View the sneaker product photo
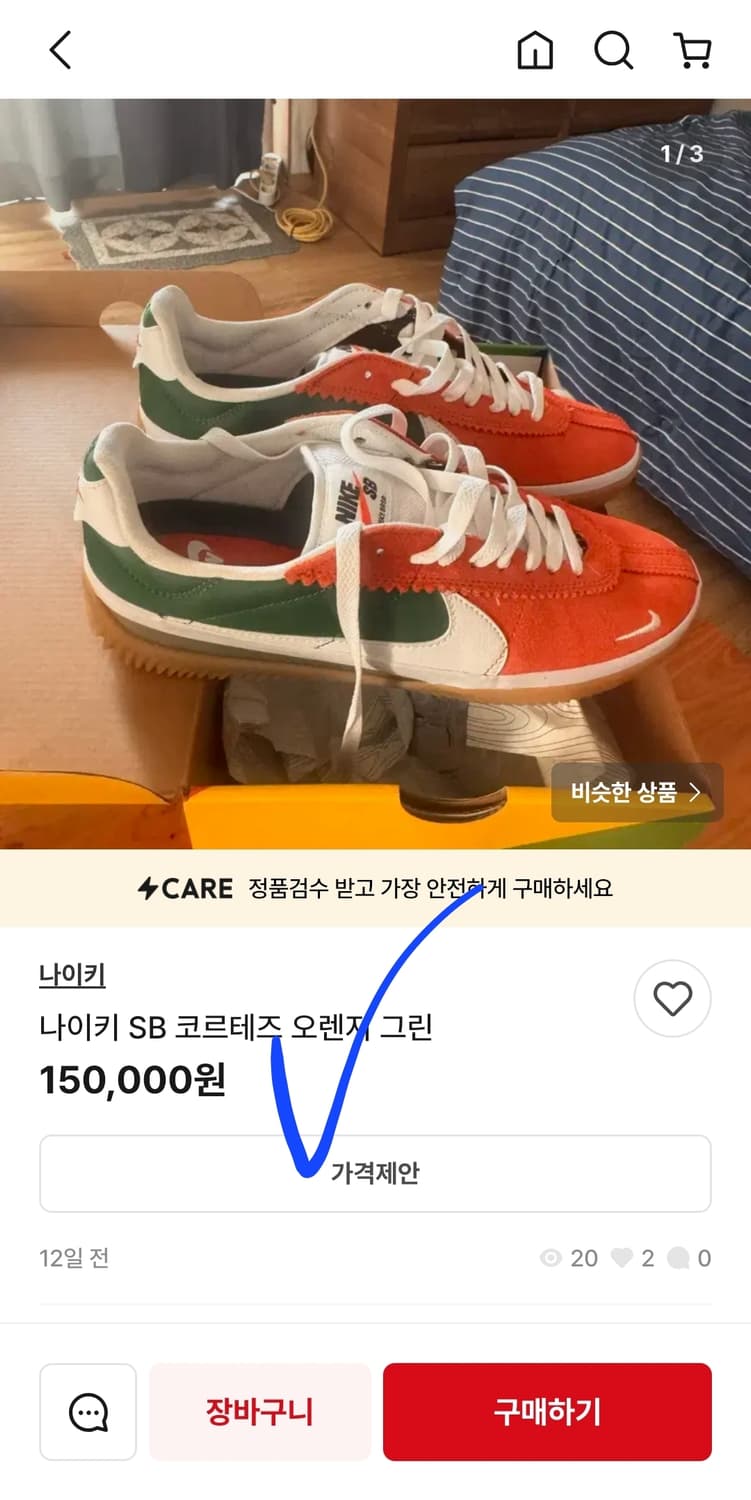 click(375, 470)
